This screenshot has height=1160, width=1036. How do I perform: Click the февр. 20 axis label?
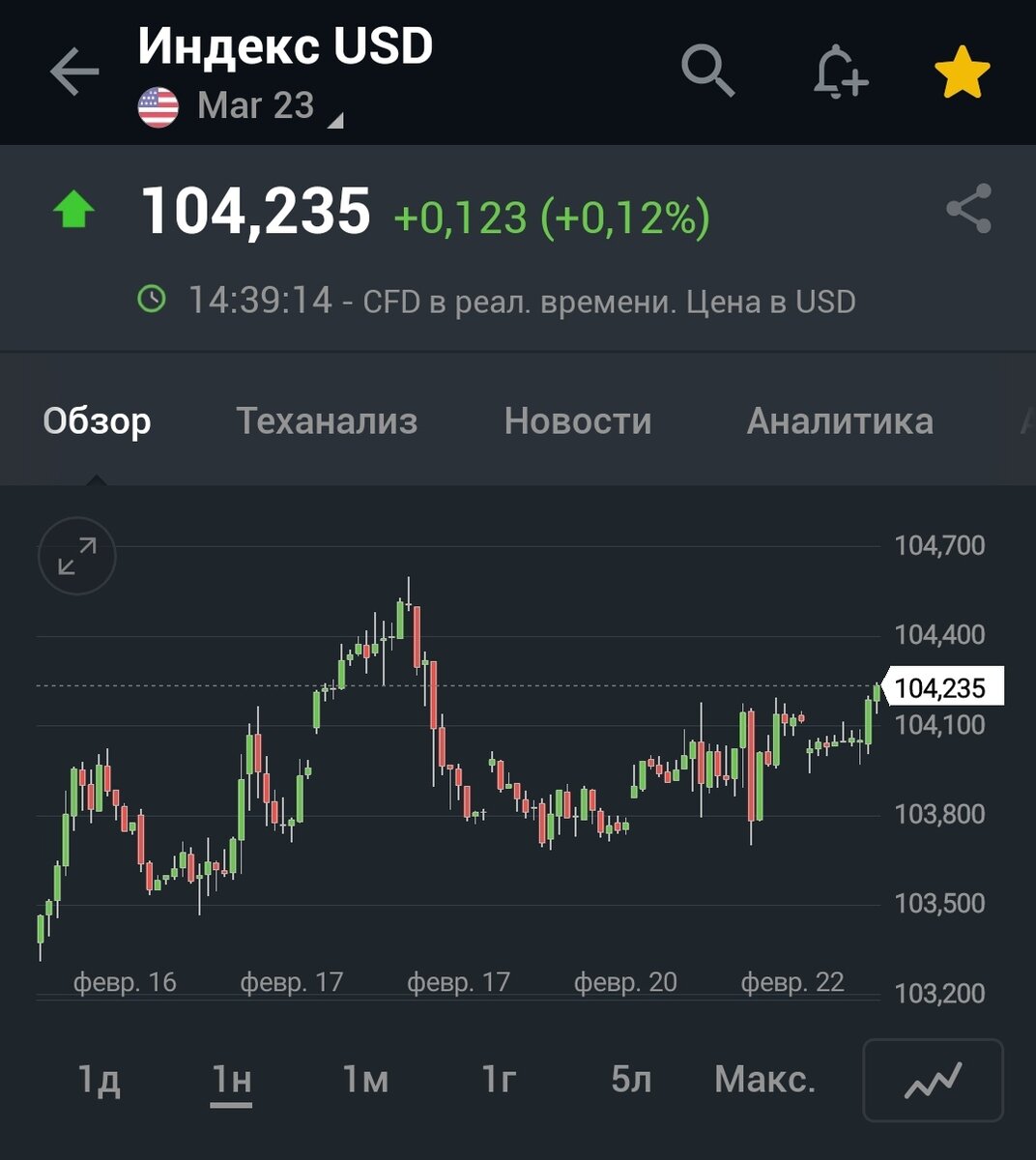point(627,982)
